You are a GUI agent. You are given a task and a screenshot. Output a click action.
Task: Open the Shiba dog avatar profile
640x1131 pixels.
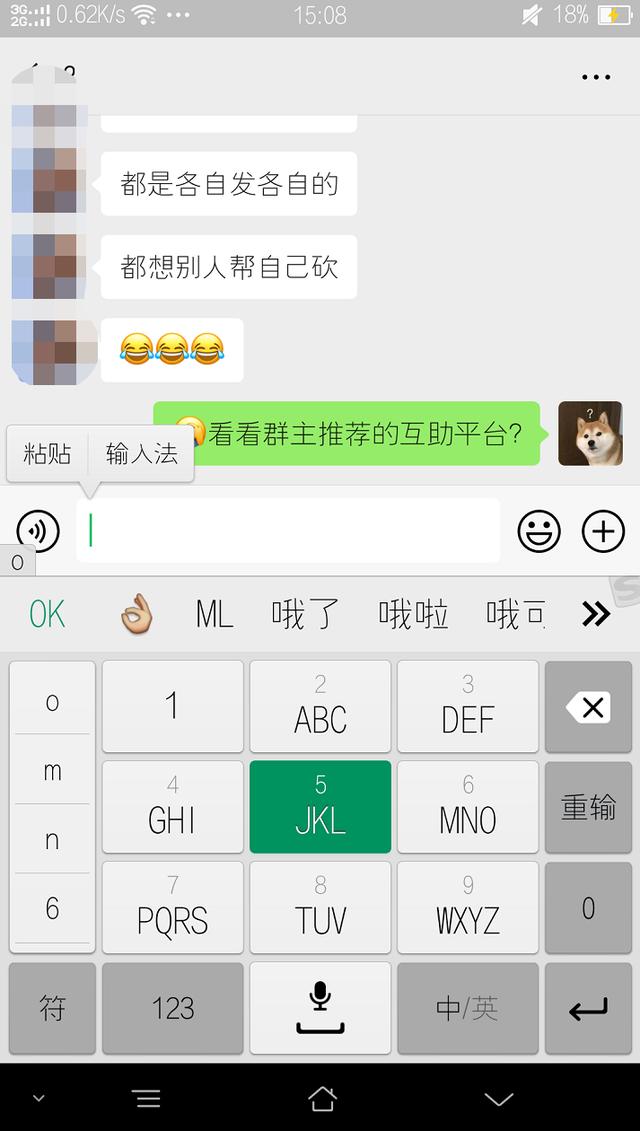tap(590, 433)
